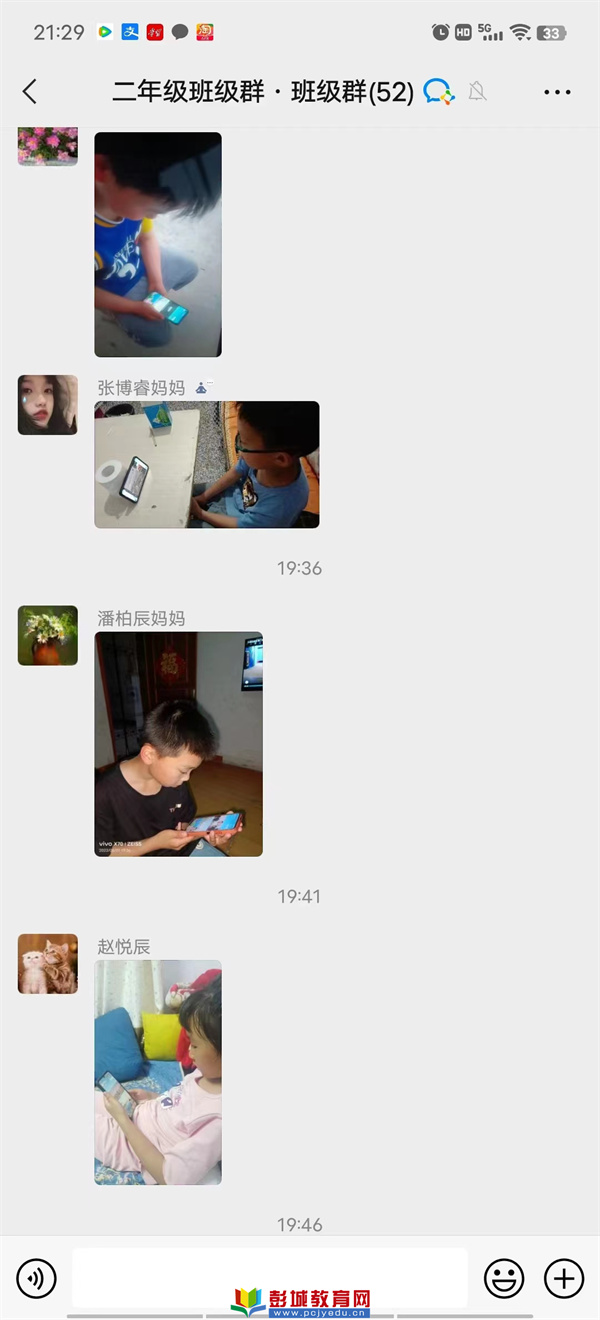
Task: Go back from the class group chat
Action: point(30,92)
